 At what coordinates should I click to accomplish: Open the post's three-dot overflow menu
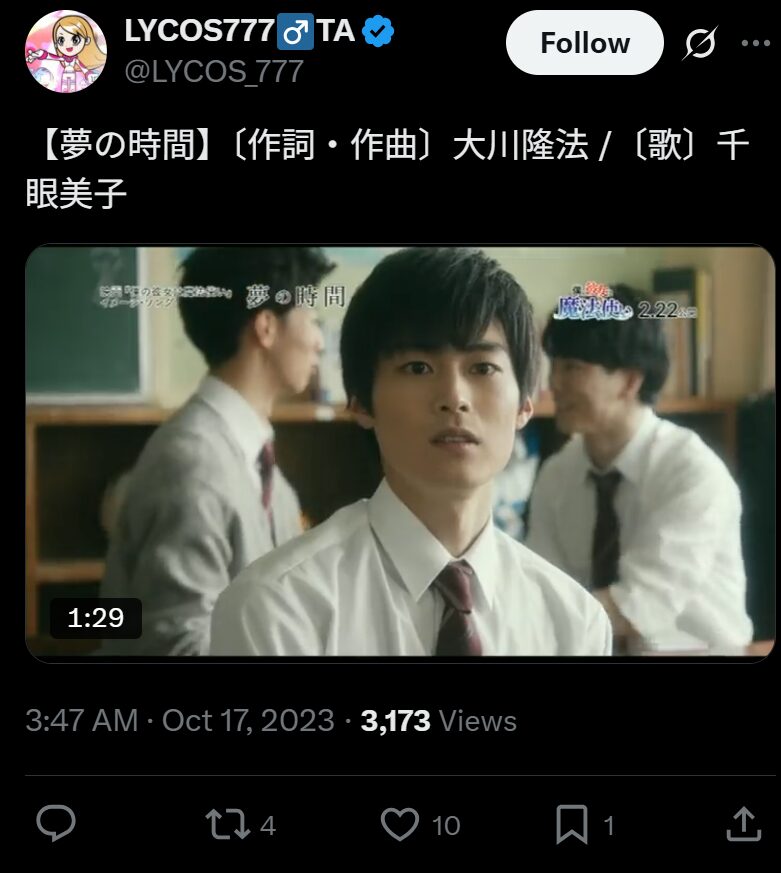tap(755, 43)
